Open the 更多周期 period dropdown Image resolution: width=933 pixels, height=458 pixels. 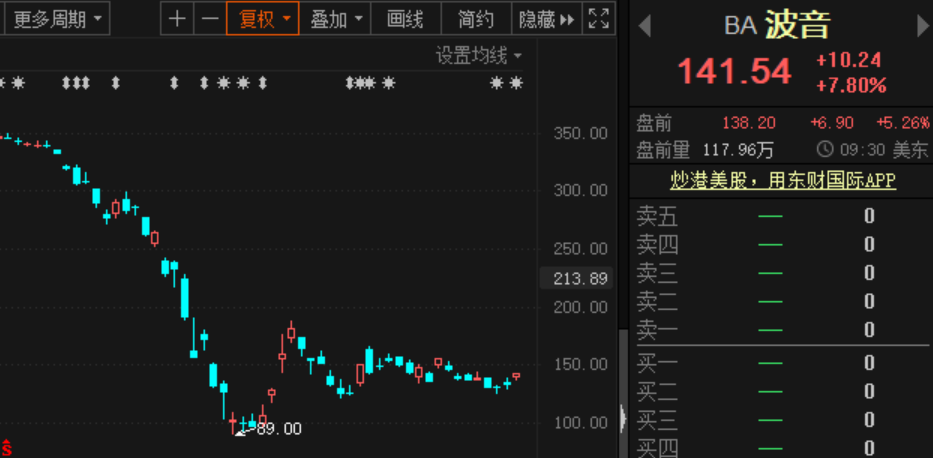click(60, 18)
